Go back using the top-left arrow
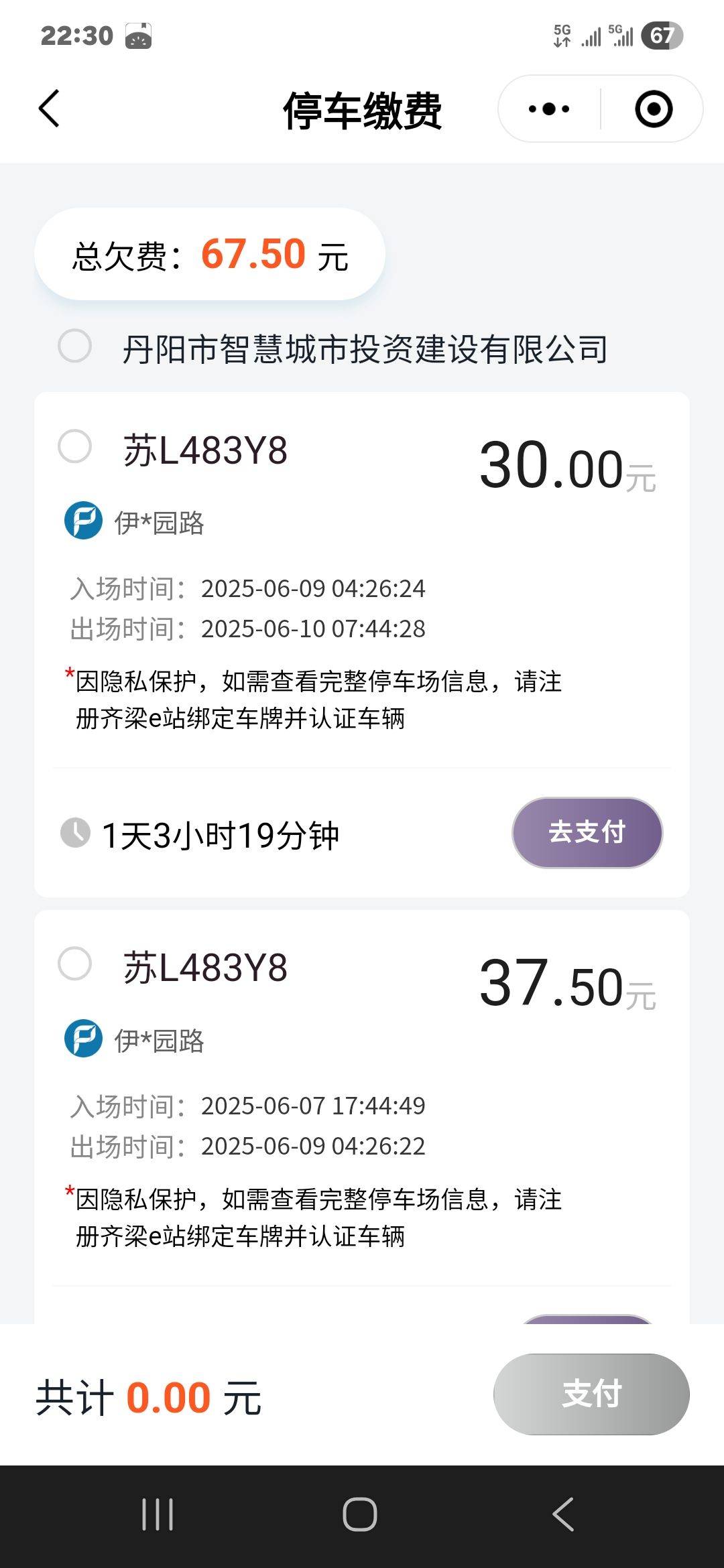The height and width of the screenshot is (1568, 724). coord(49,109)
